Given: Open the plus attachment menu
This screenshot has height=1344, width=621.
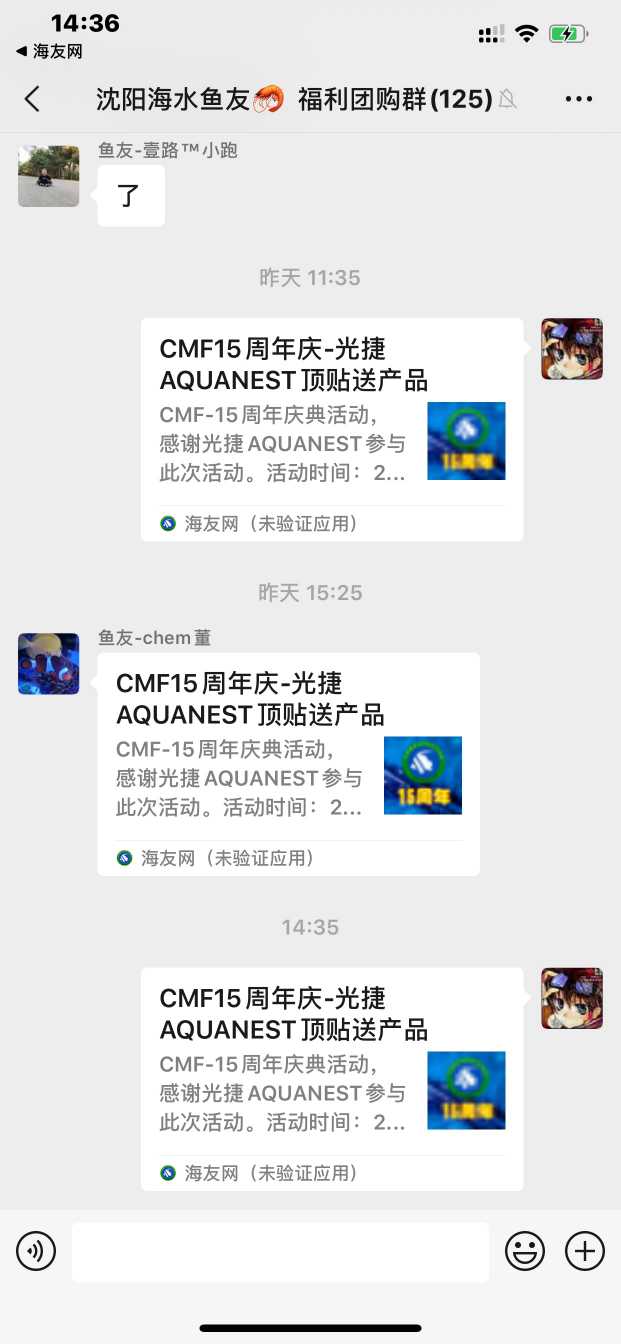Looking at the screenshot, I should (x=585, y=1251).
